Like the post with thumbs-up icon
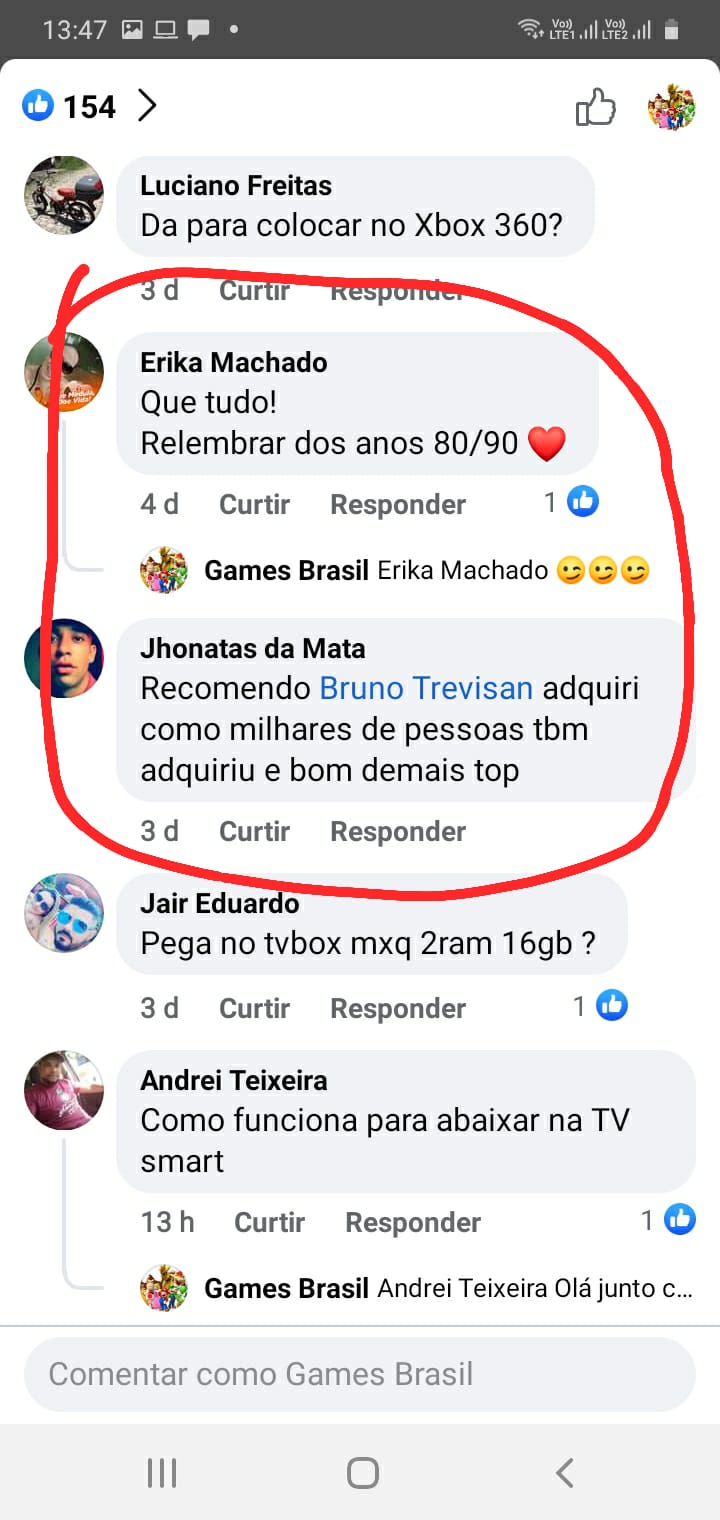This screenshot has width=720, height=1520. [x=595, y=107]
